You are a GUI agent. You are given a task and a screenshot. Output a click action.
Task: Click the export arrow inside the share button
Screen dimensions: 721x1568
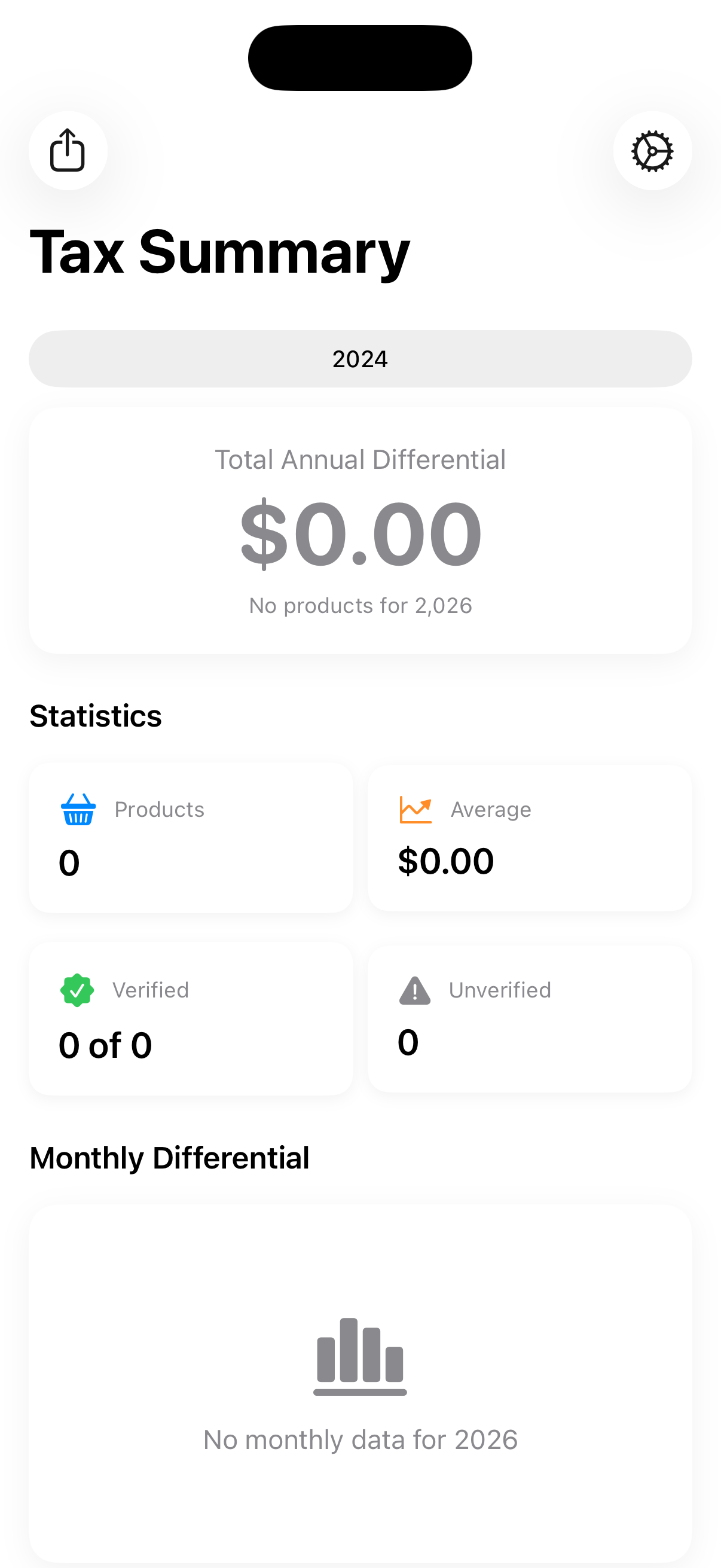[x=68, y=151]
